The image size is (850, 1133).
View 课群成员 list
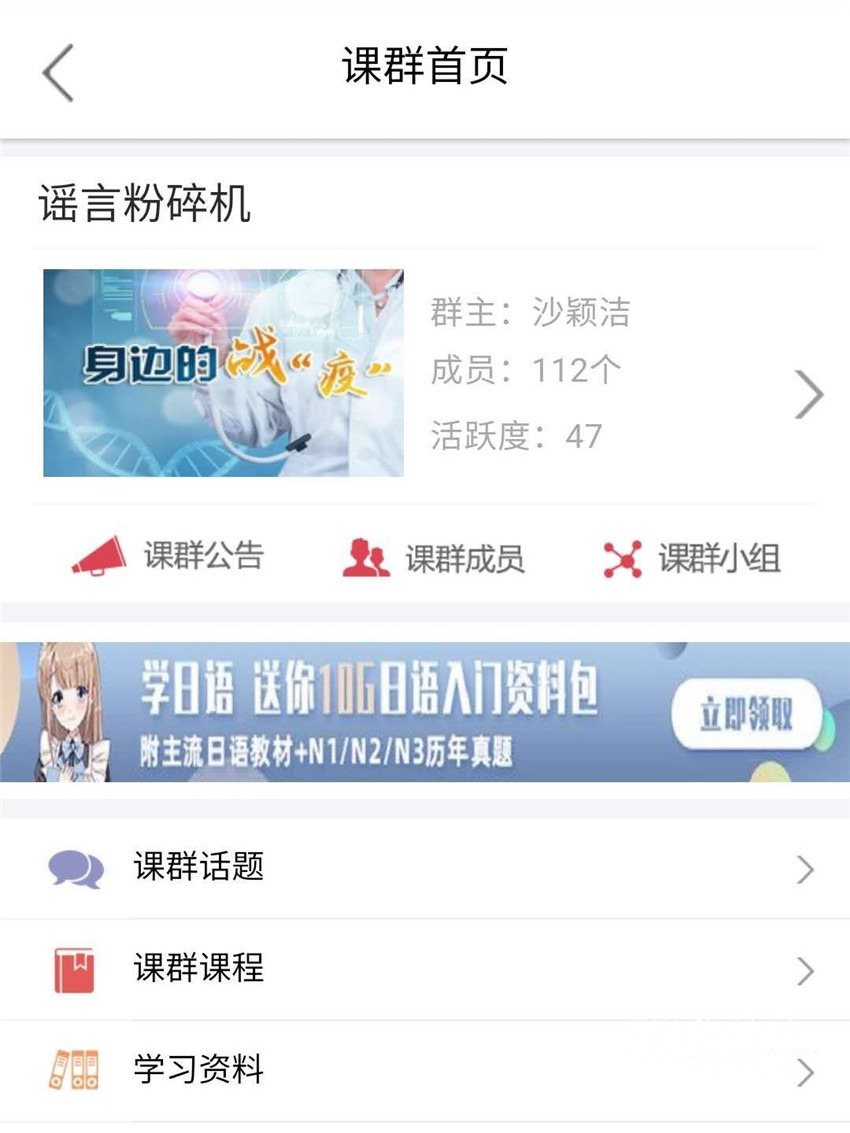[x=433, y=558]
